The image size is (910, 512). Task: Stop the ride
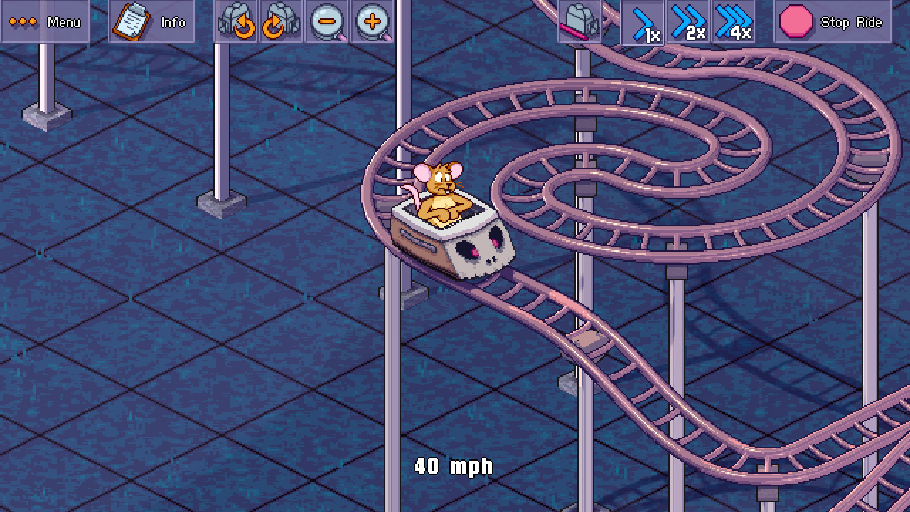point(832,21)
